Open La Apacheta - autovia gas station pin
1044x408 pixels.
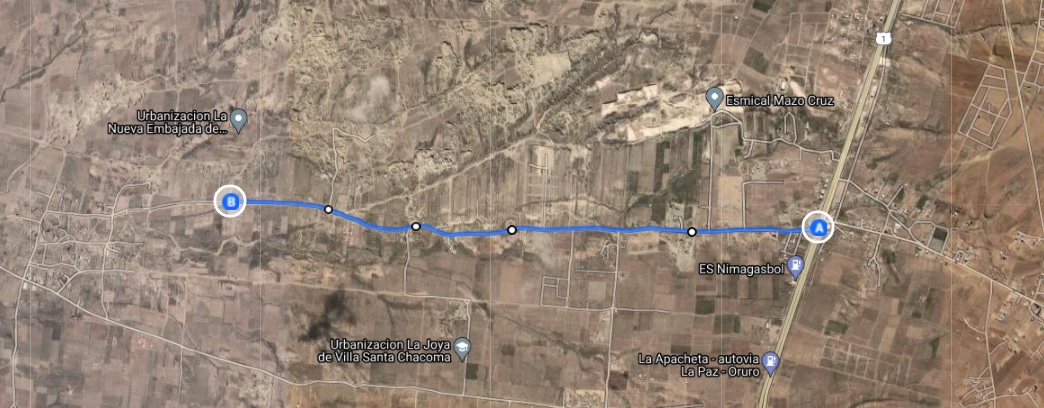[769, 360]
